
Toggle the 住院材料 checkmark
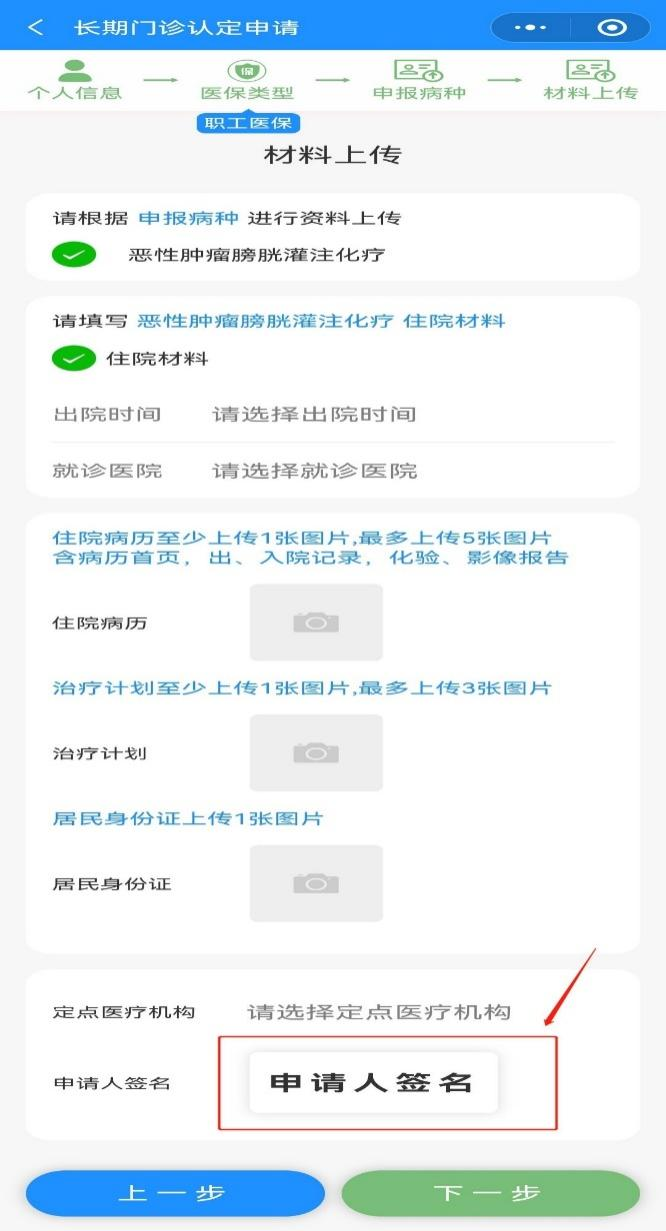73,358
